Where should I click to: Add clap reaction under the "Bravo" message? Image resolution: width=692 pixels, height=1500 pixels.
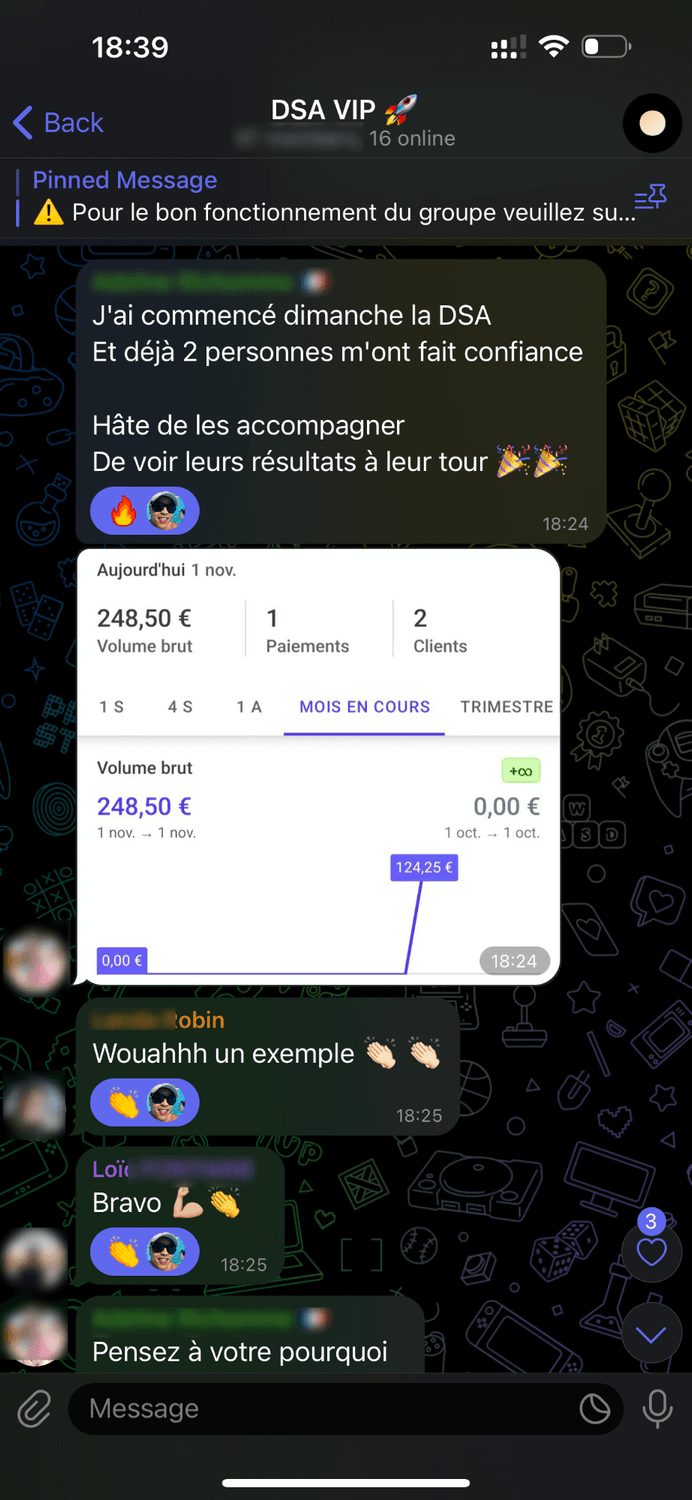(x=124, y=1253)
